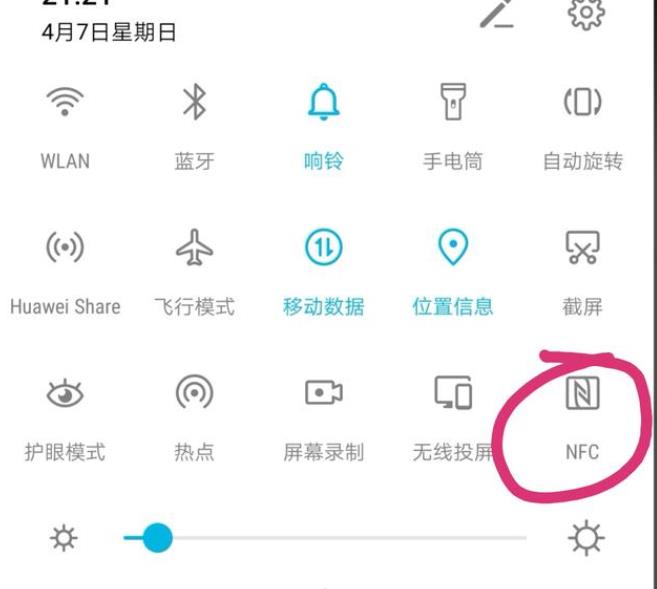The height and width of the screenshot is (589, 657).
Task: Enable auto-rotate (自动旋转)
Action: (x=582, y=103)
